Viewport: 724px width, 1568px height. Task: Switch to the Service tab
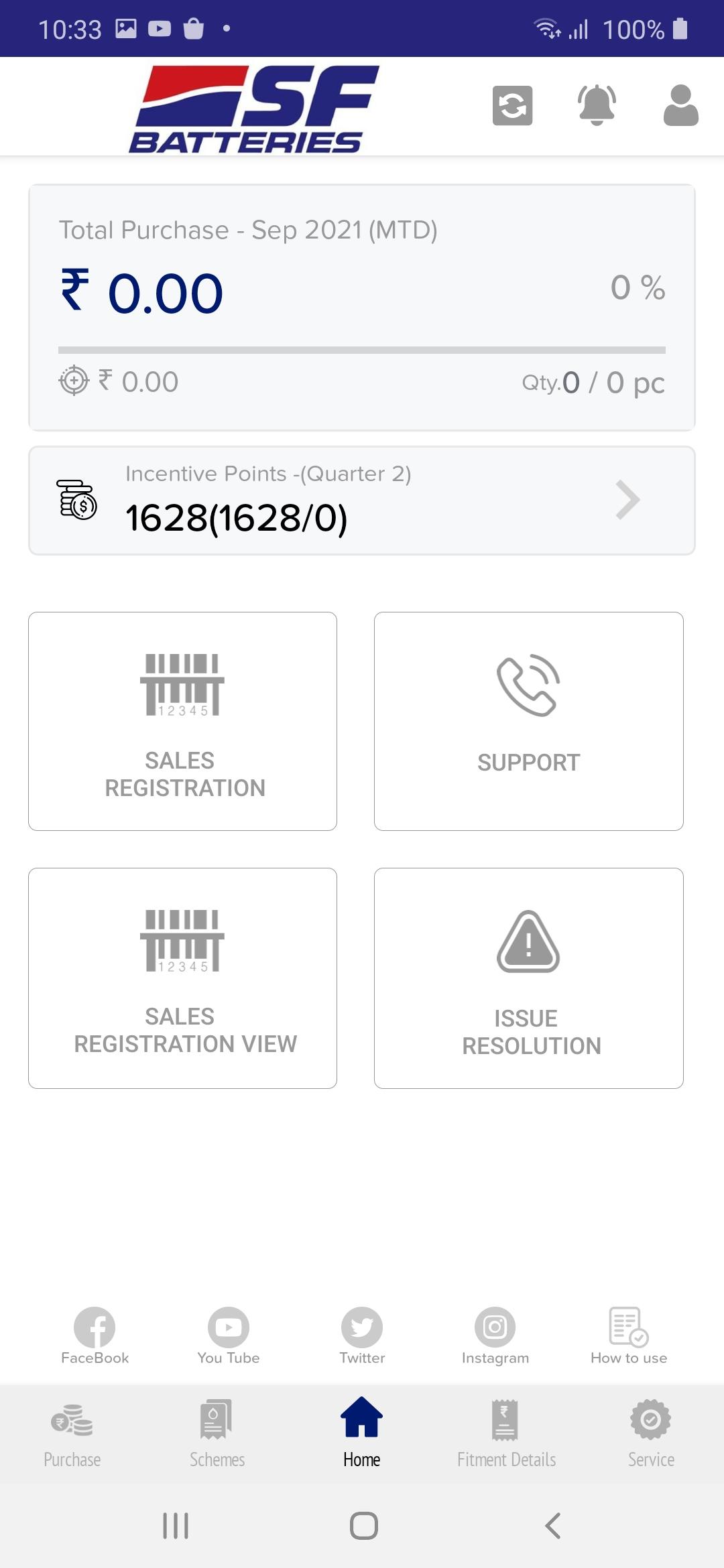click(651, 1433)
